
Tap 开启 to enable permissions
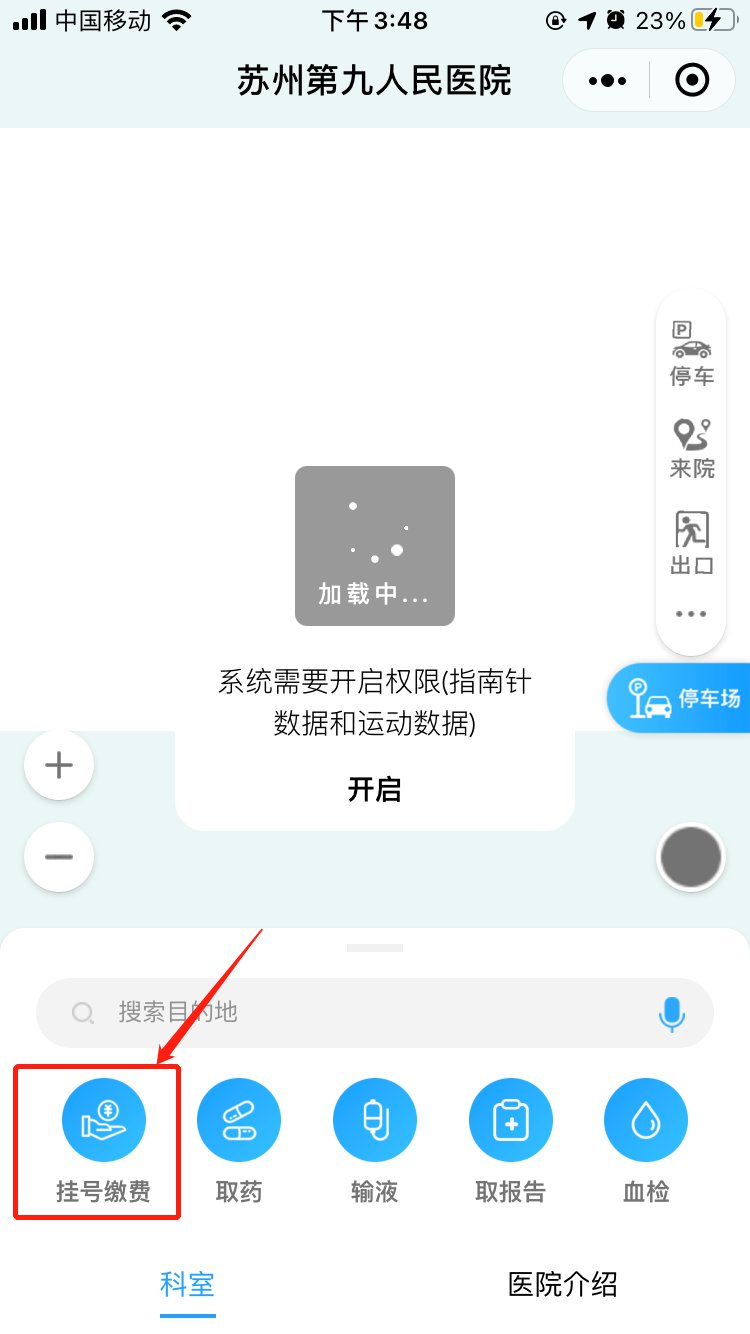click(x=374, y=789)
